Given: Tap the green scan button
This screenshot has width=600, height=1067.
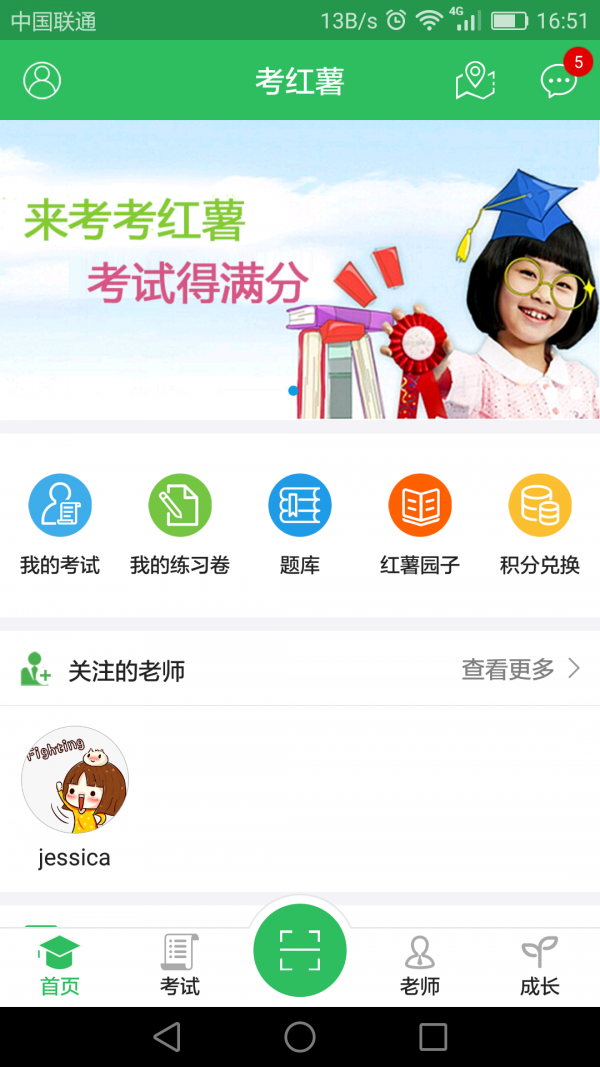Looking at the screenshot, I should click(x=300, y=950).
